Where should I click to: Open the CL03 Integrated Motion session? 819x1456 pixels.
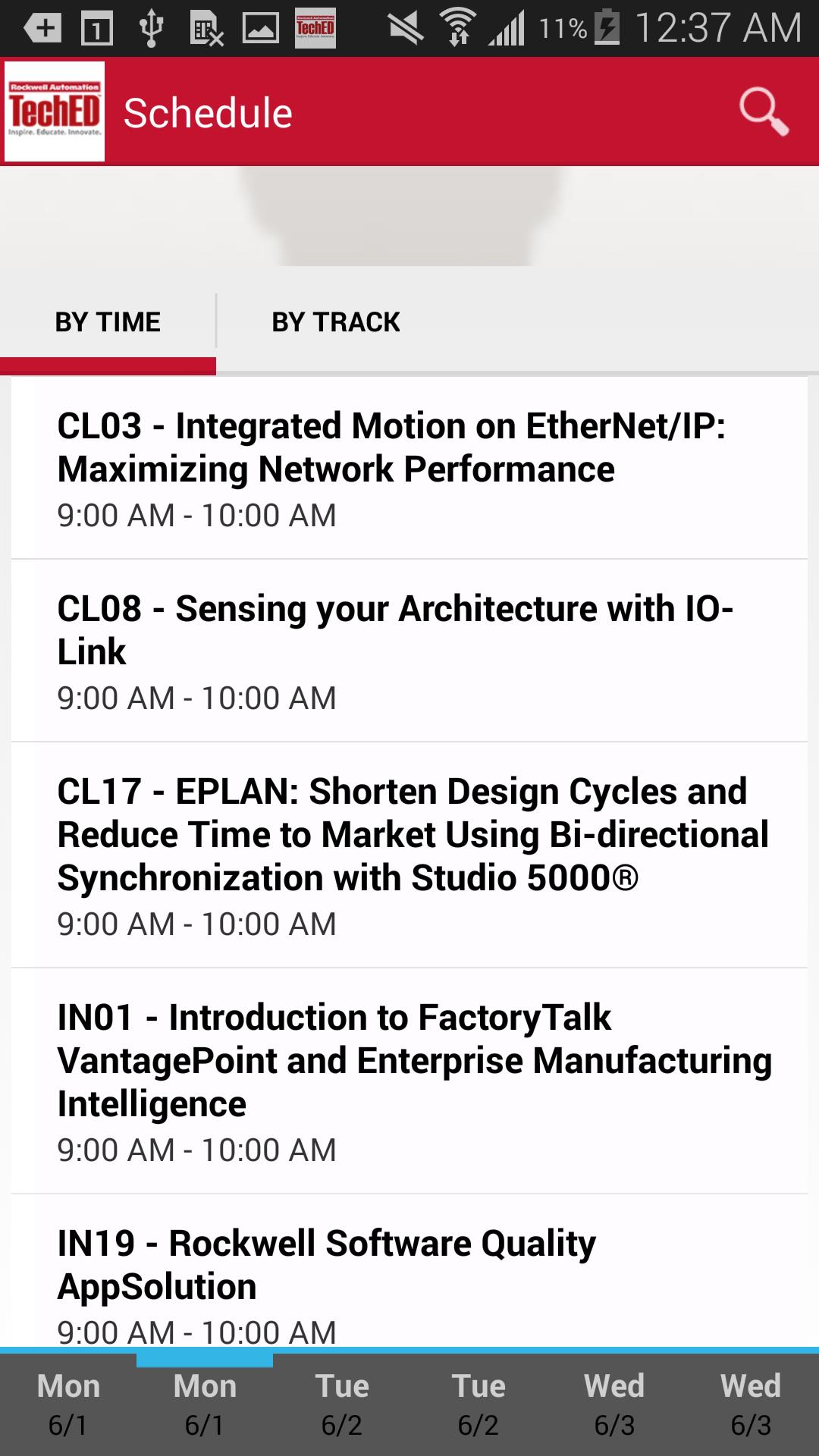pos(409,466)
